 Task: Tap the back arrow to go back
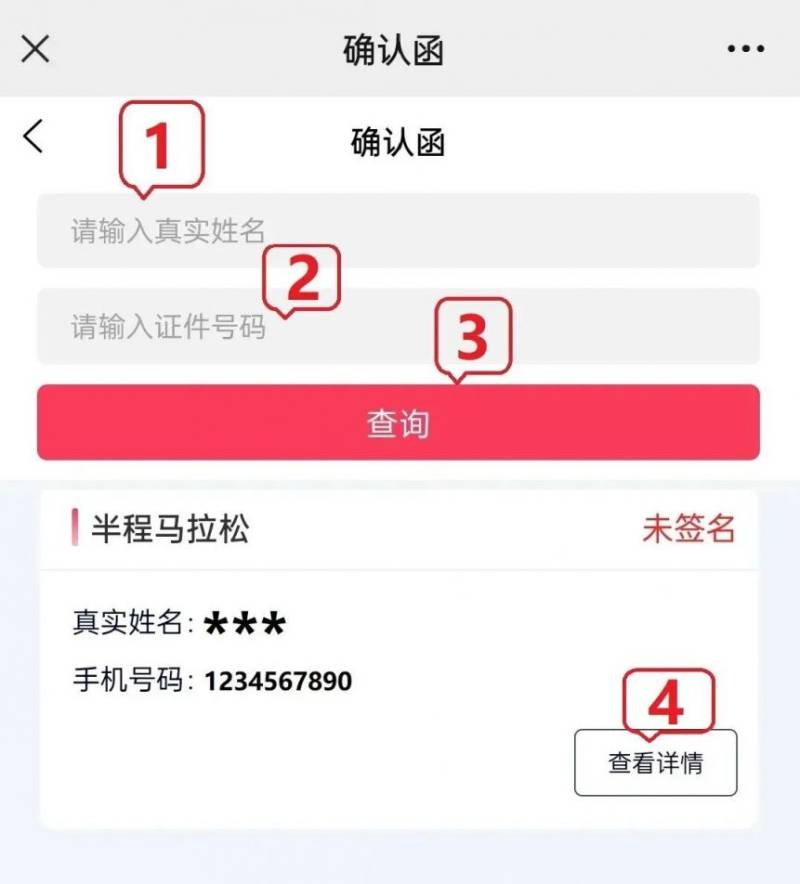(33, 138)
